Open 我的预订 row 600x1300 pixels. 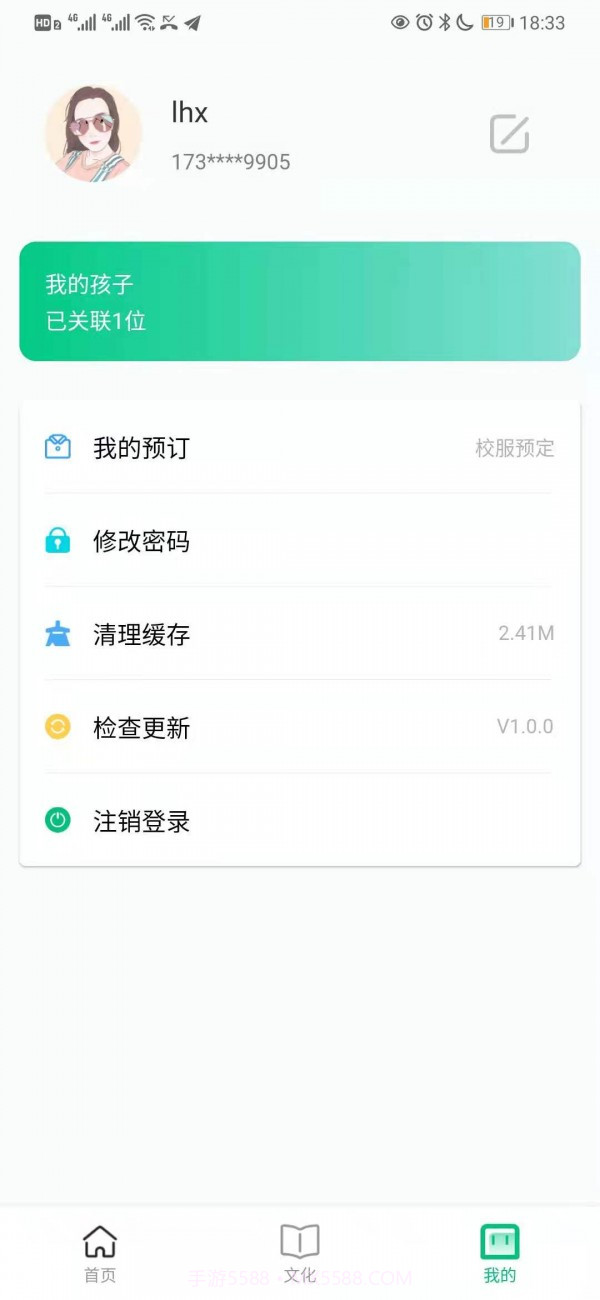(300, 448)
